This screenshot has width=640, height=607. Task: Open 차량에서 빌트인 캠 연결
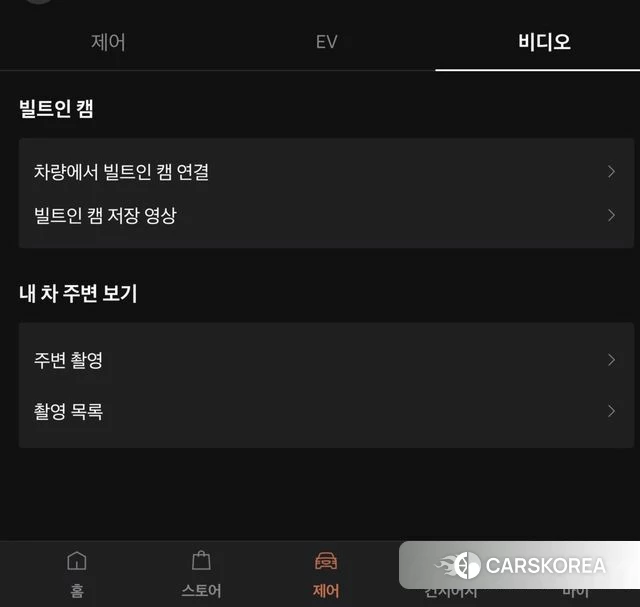point(326,171)
